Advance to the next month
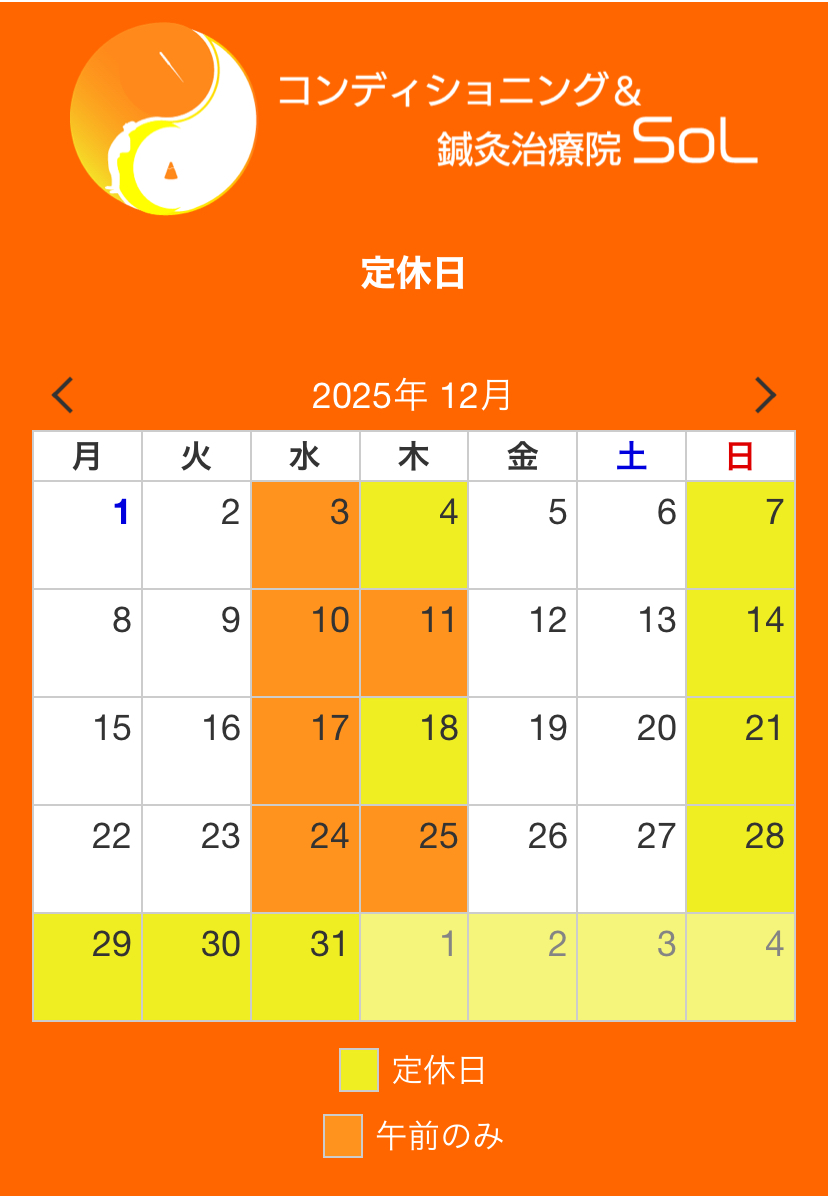The image size is (828, 1196). [x=765, y=395]
